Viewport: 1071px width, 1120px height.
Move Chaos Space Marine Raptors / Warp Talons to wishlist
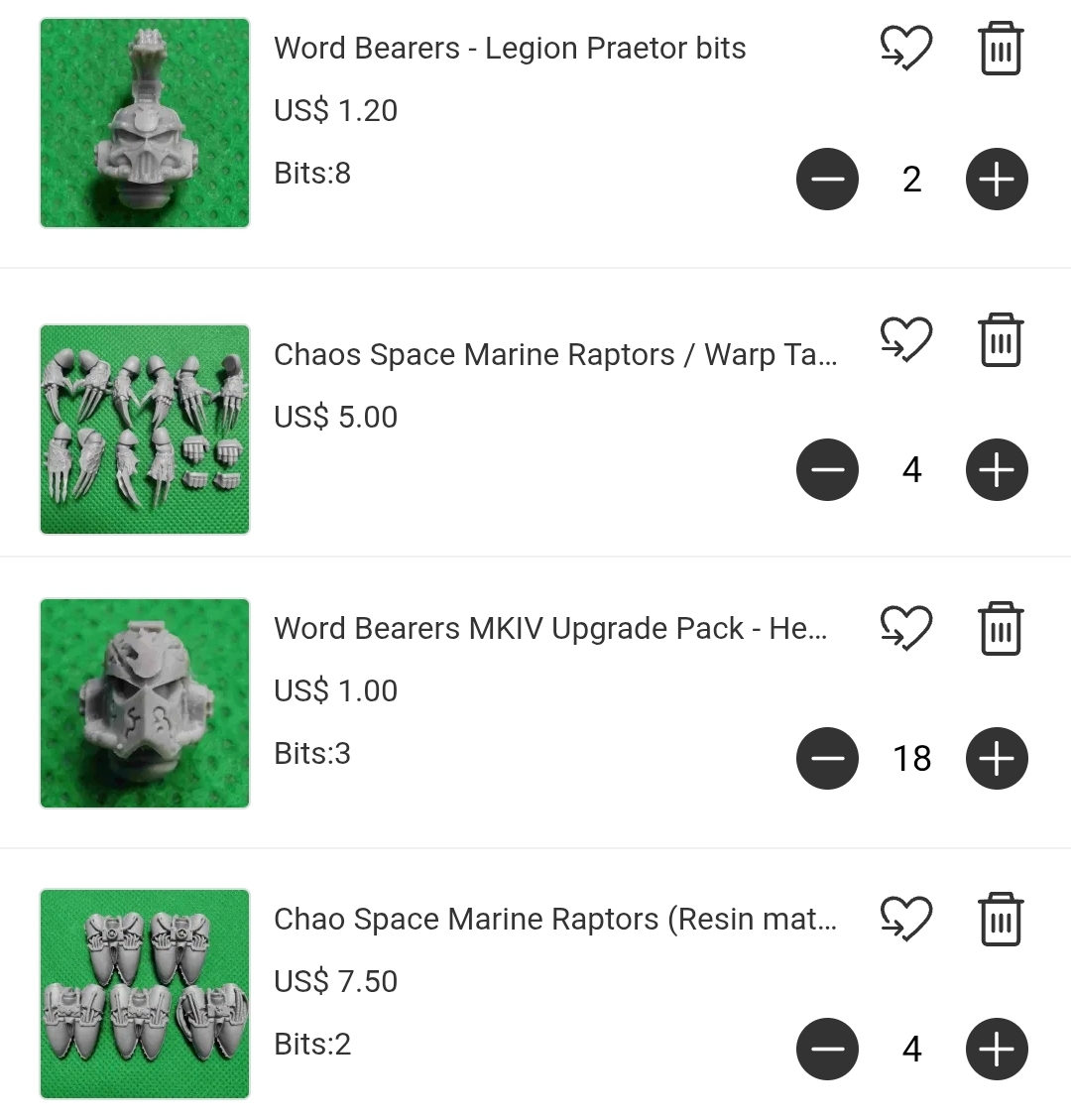905,340
